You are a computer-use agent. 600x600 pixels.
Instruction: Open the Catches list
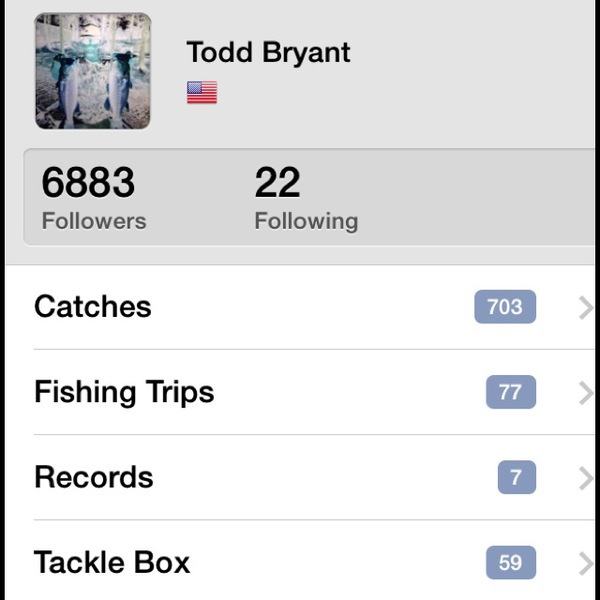(300, 307)
